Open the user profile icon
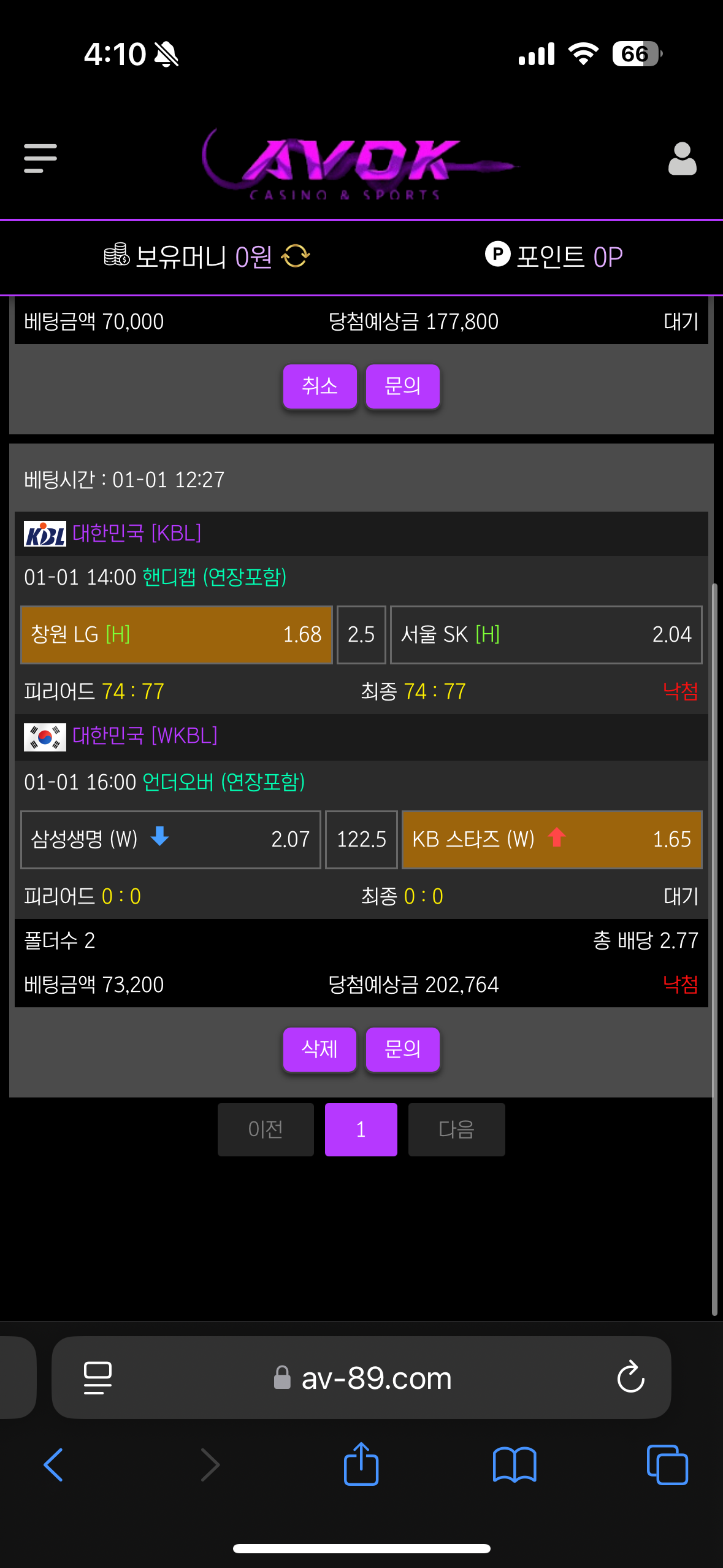This screenshot has height=1568, width=723. pyautogui.click(x=682, y=159)
